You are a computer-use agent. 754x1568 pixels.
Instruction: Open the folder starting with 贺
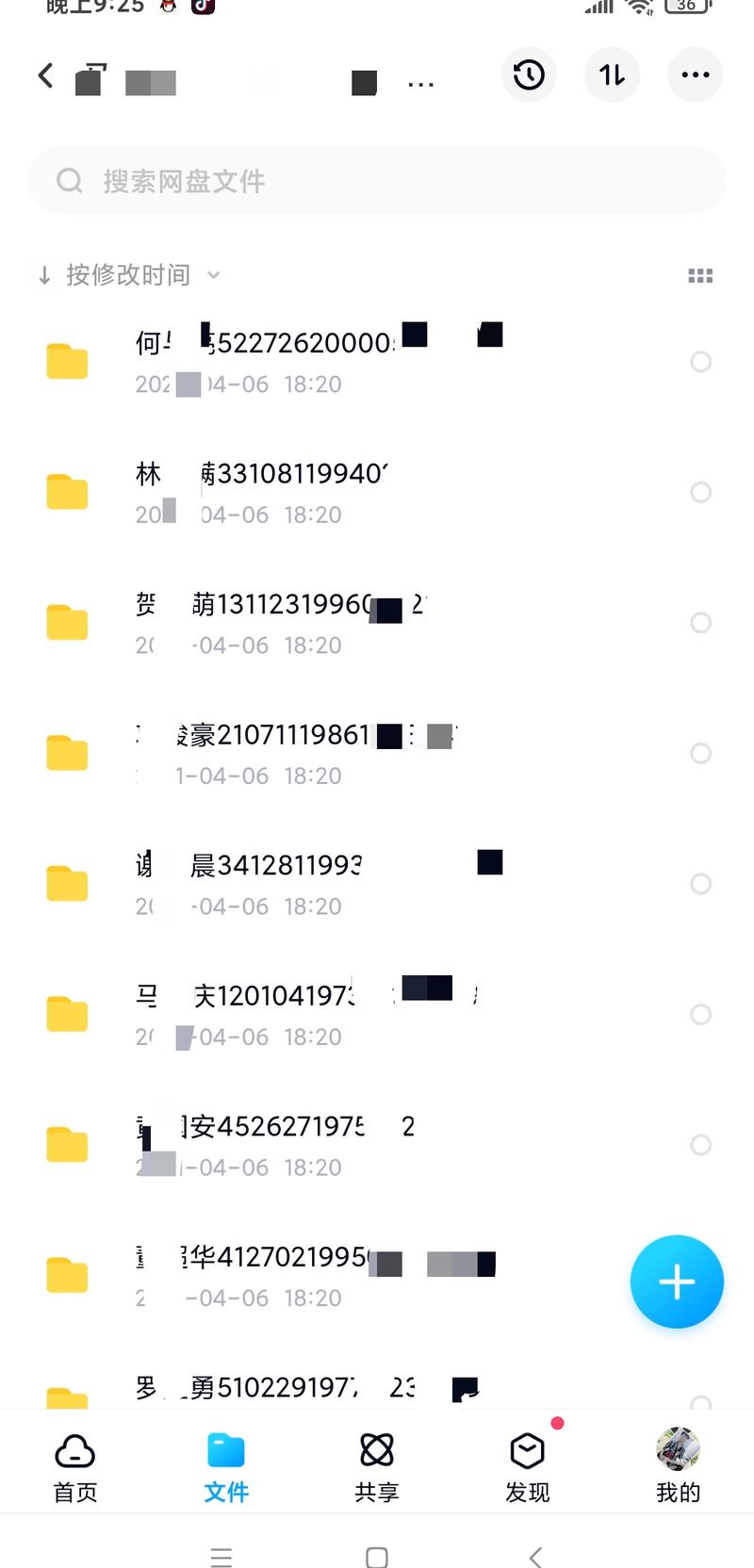(377, 623)
